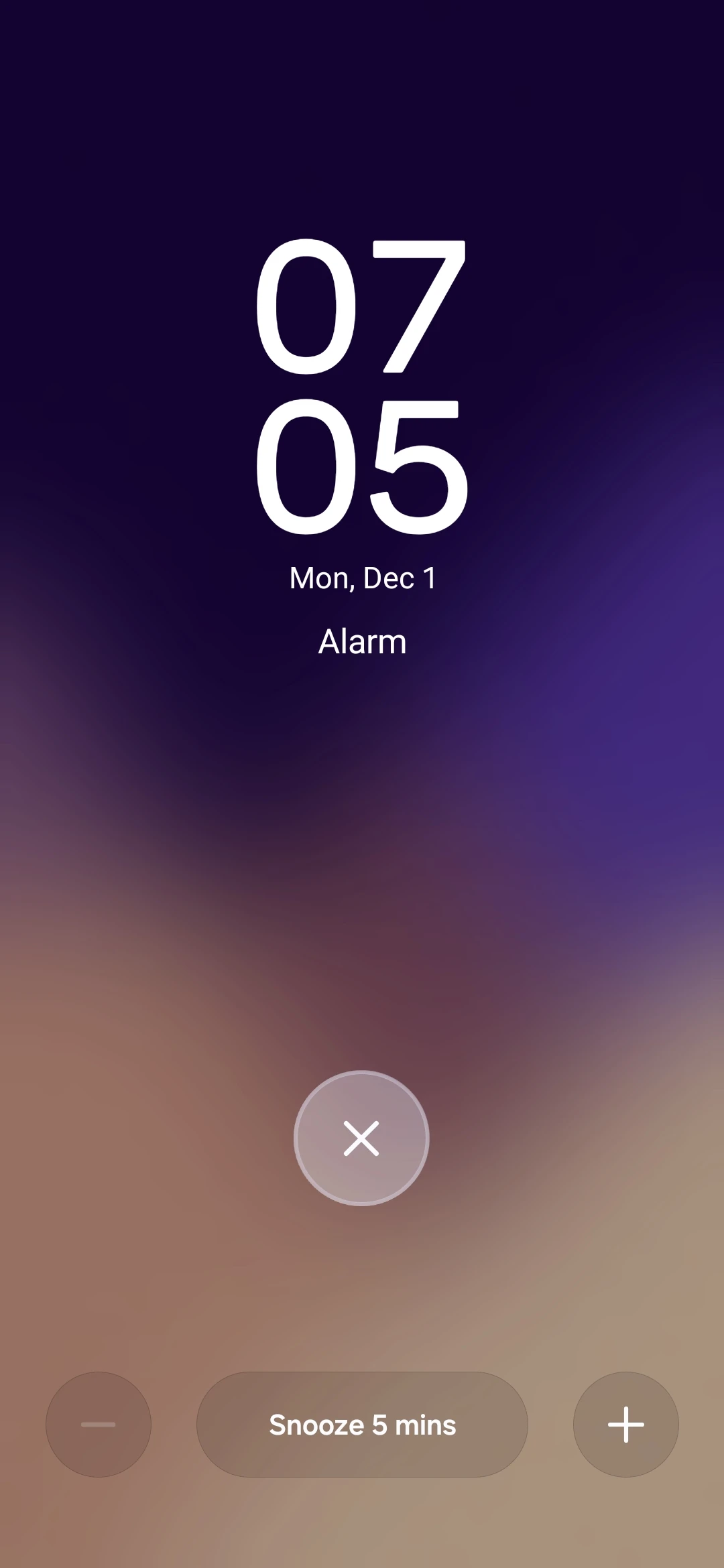Snooze the alarm for 5 mins
The image size is (724, 1568).
[x=362, y=1425]
